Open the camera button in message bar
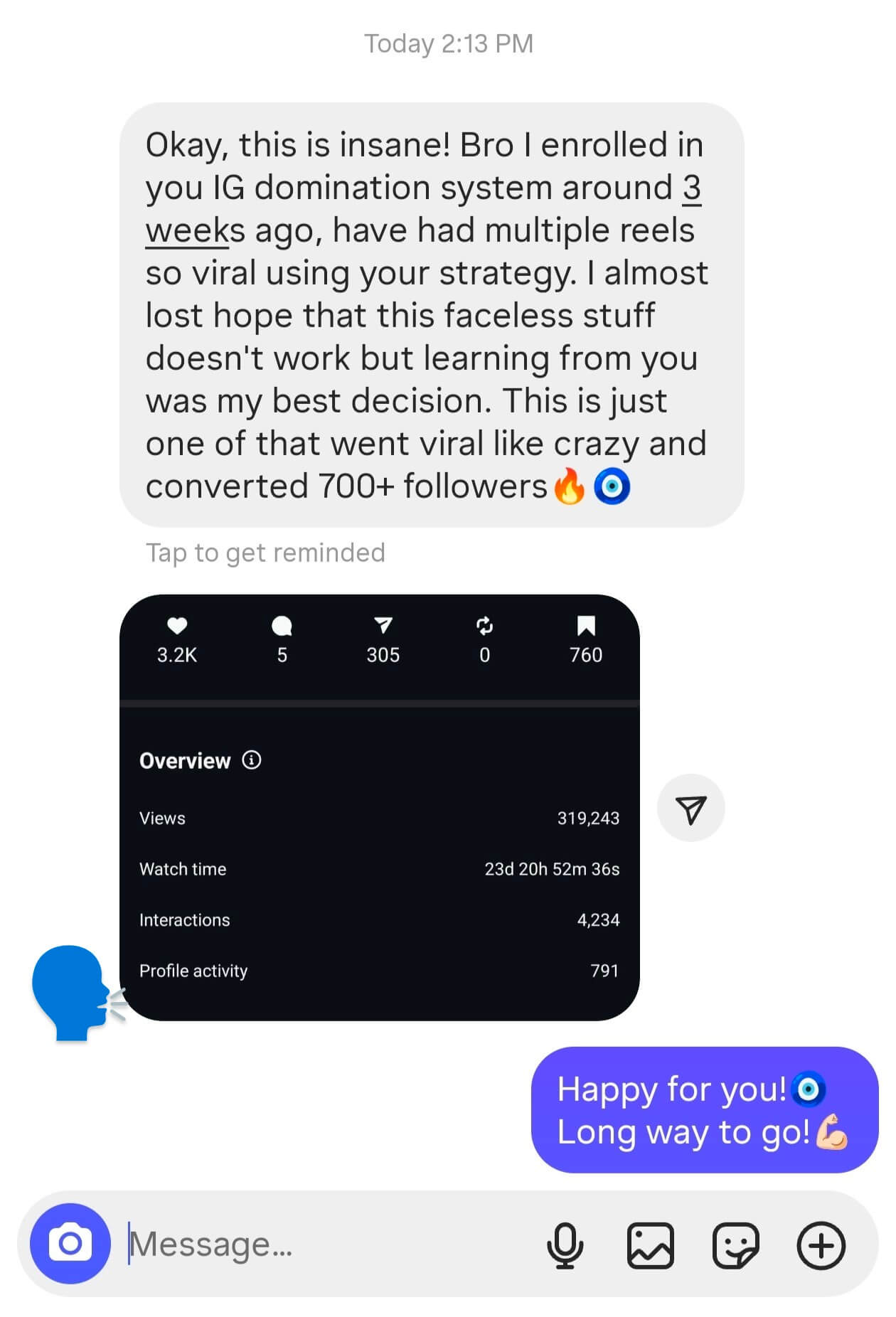Image resolution: width=896 pixels, height=1317 pixels. point(70,1243)
